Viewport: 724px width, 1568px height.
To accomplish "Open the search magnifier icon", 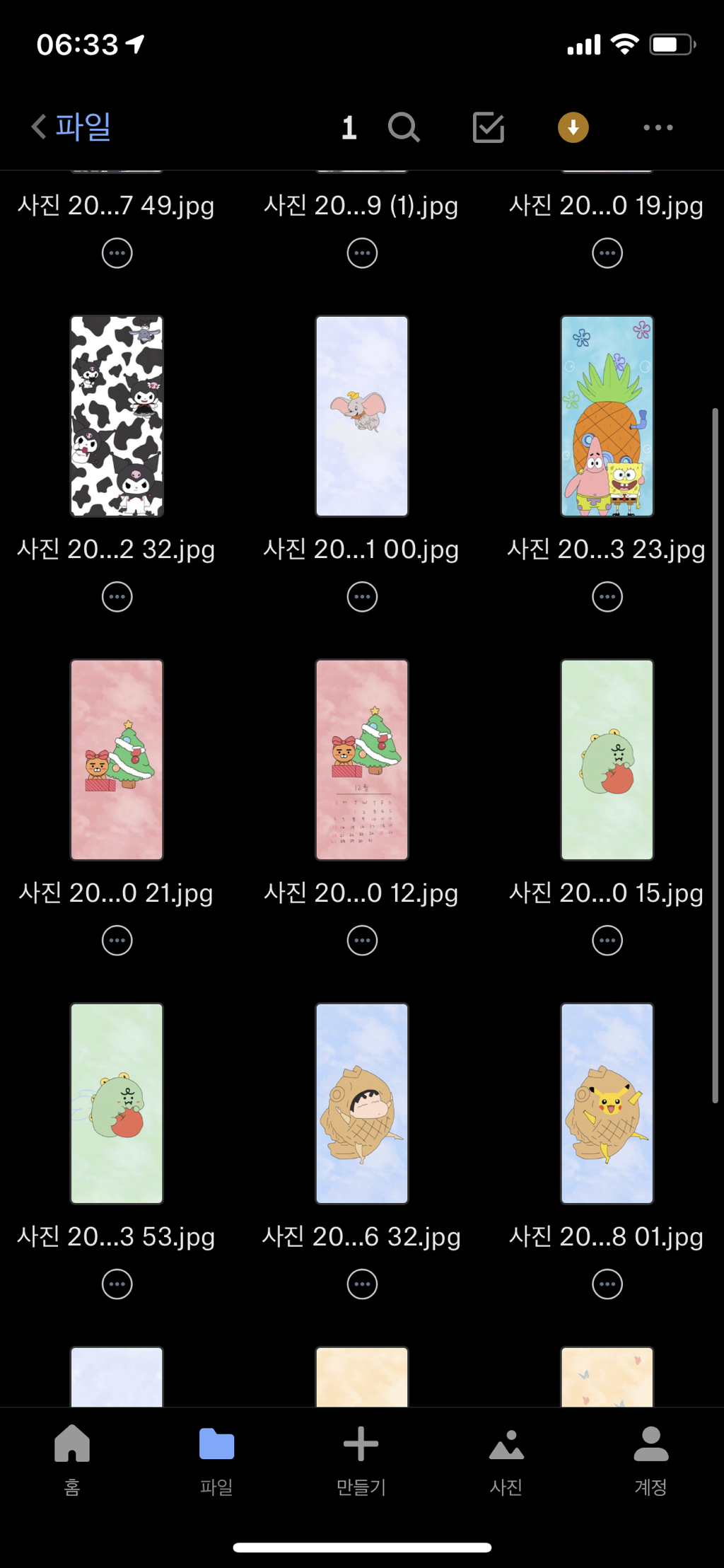I will coord(404,127).
